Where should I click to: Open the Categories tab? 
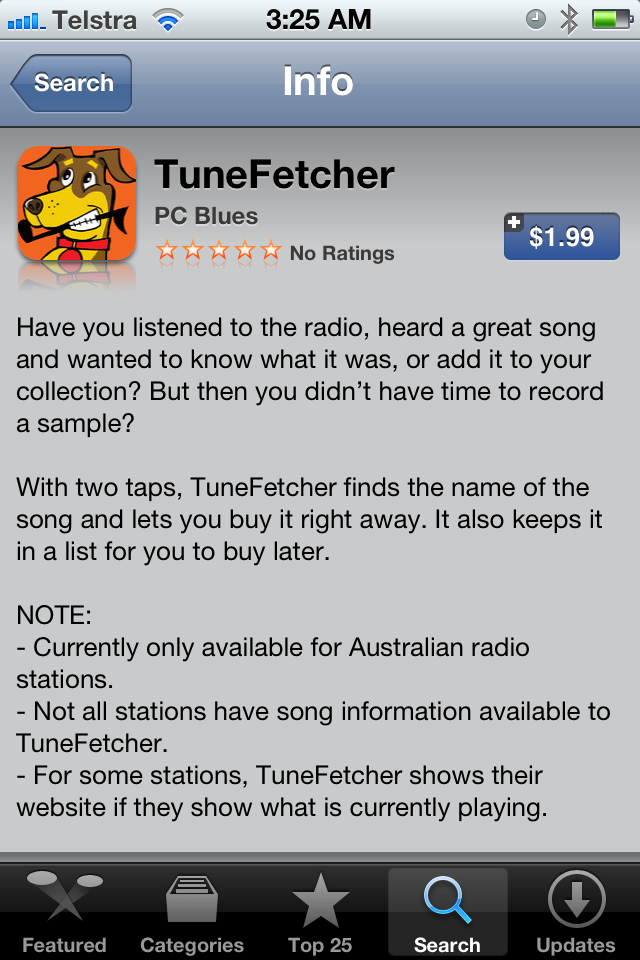pos(192,912)
